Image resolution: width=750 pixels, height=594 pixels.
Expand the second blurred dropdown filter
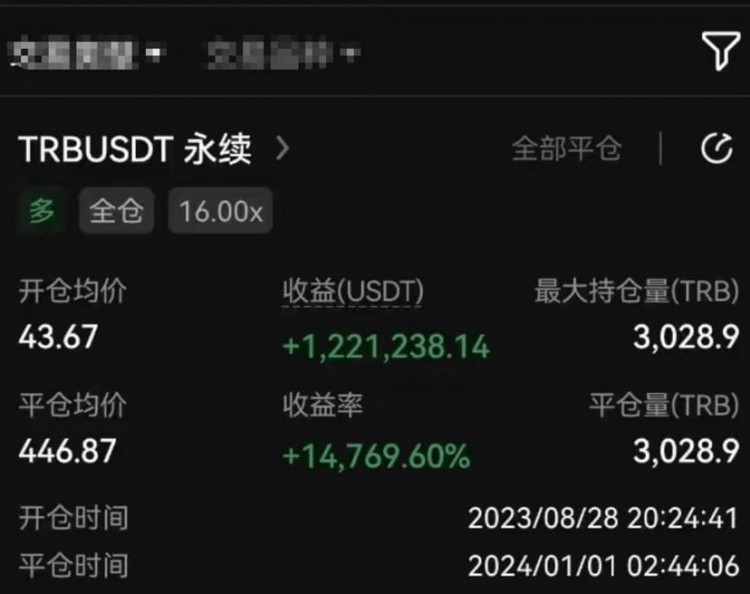coord(282,53)
